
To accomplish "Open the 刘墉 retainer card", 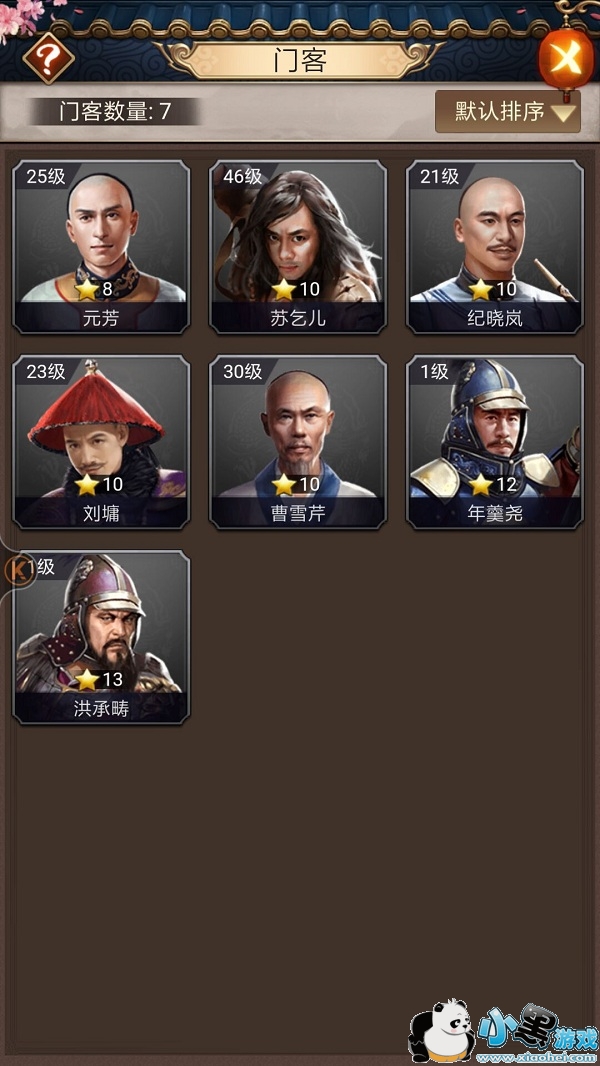I will [101, 442].
